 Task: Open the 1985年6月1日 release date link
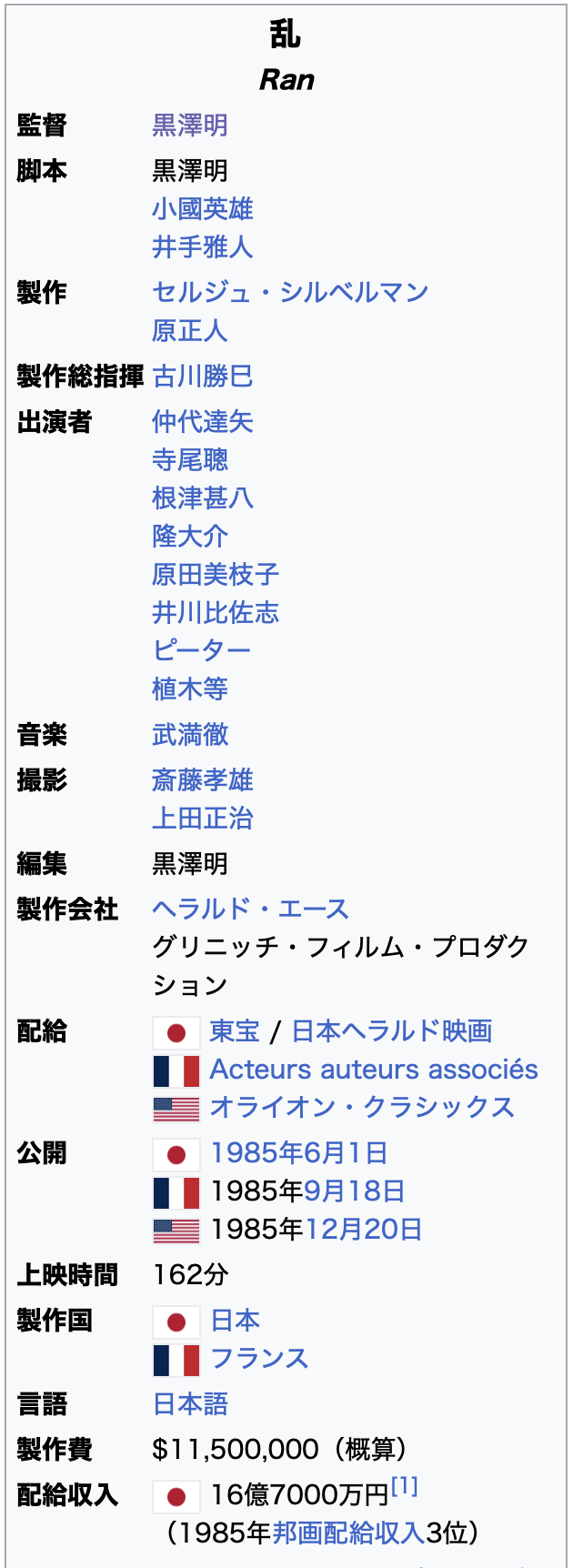(299, 1153)
